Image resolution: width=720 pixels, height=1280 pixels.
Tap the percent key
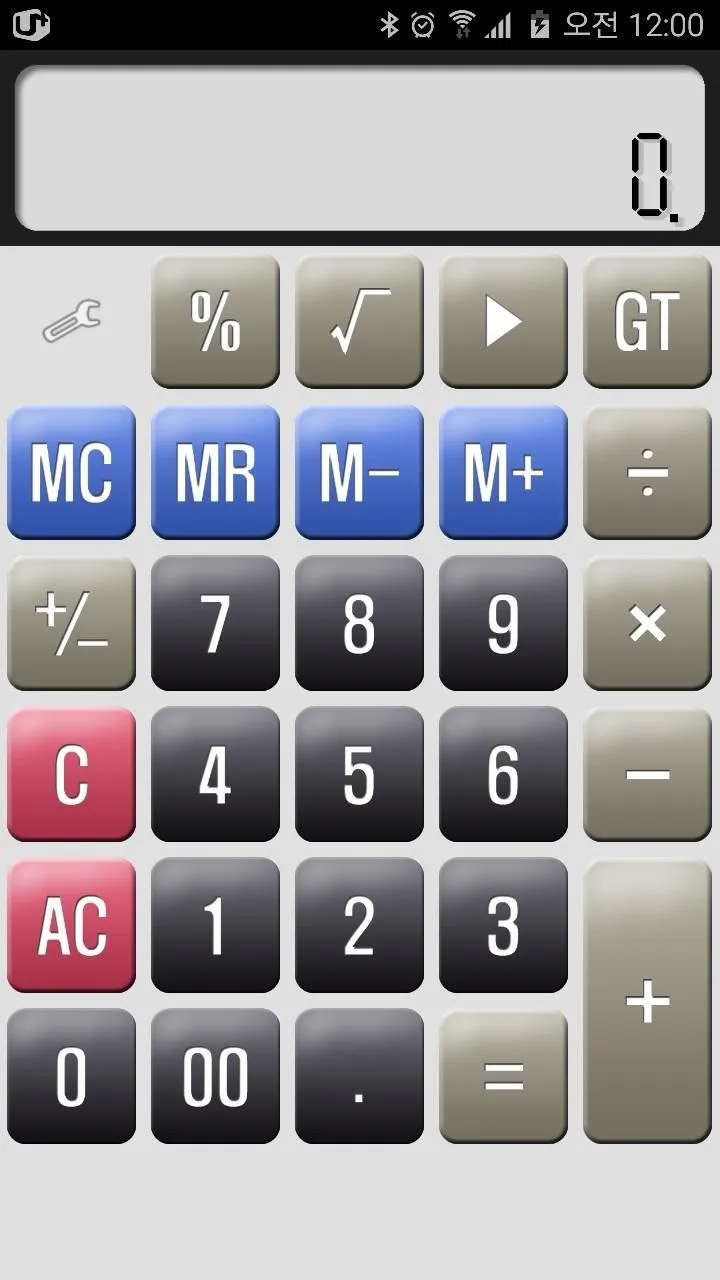215,322
